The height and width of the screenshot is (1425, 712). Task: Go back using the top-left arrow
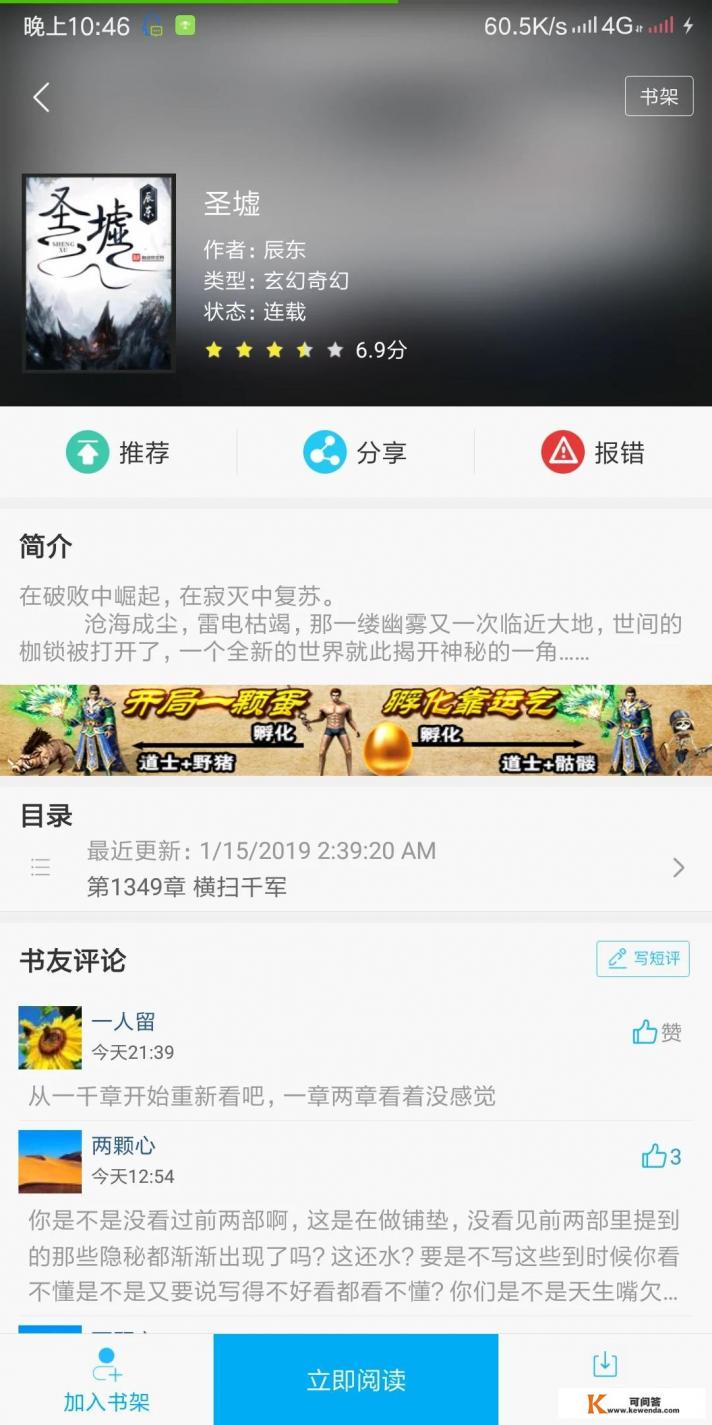[41, 97]
